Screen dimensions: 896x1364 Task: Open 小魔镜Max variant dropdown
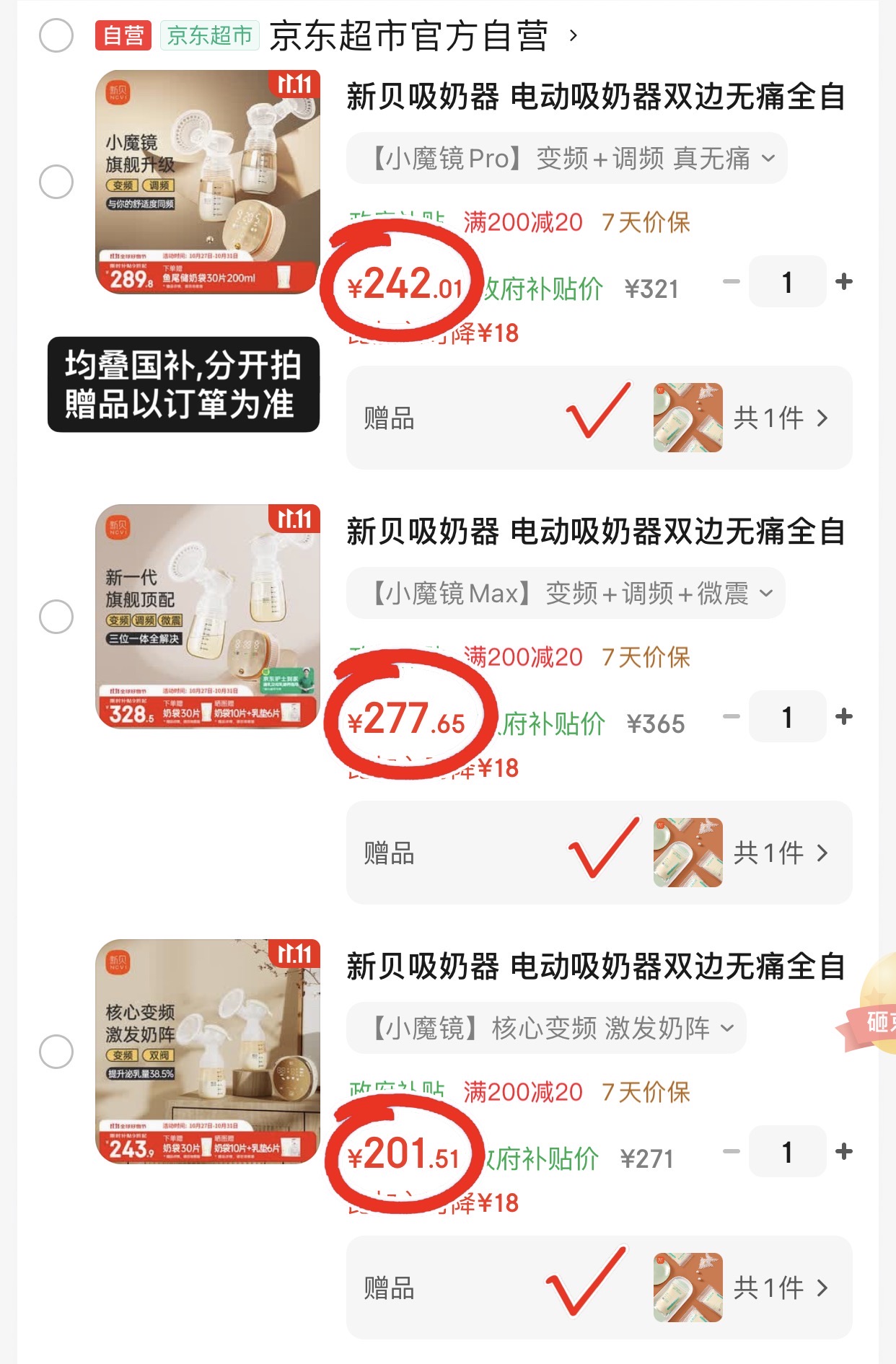[566, 592]
